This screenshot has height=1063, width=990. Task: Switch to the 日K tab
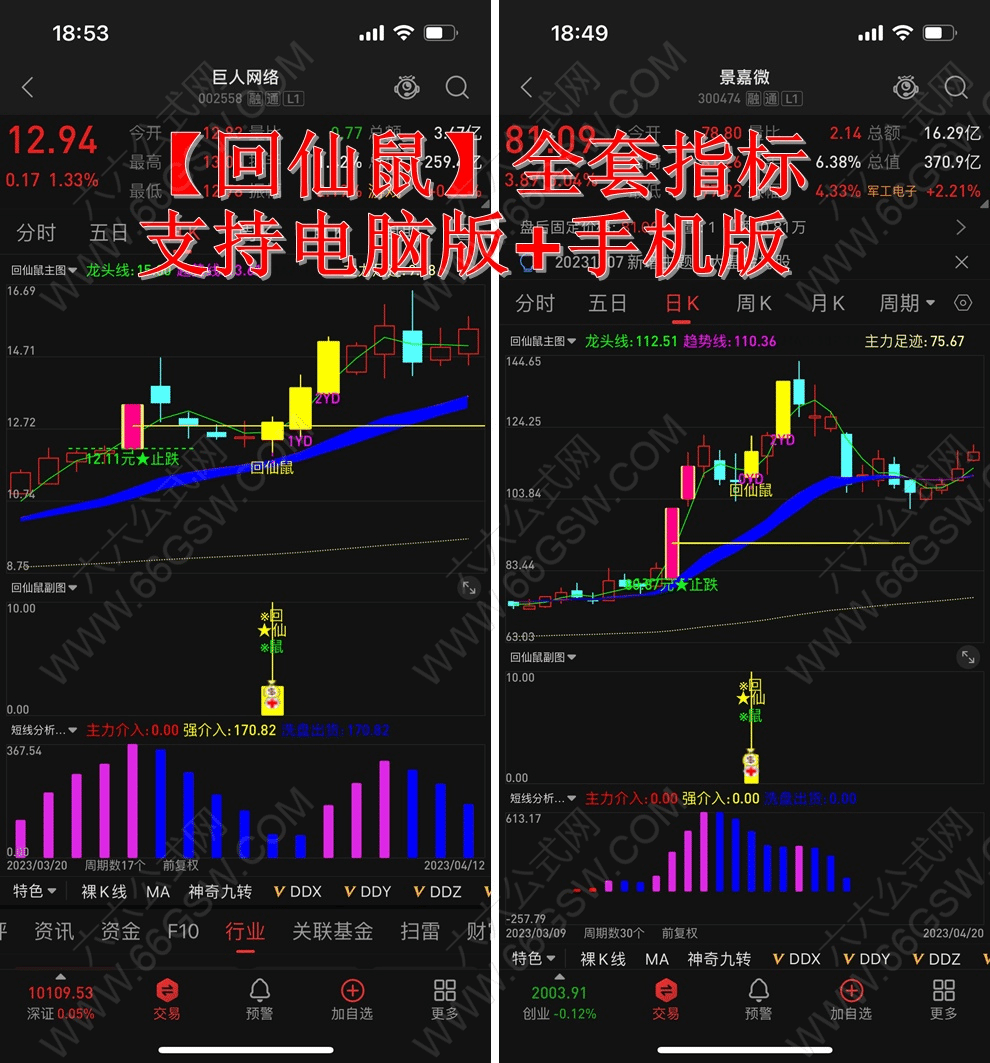point(680,303)
